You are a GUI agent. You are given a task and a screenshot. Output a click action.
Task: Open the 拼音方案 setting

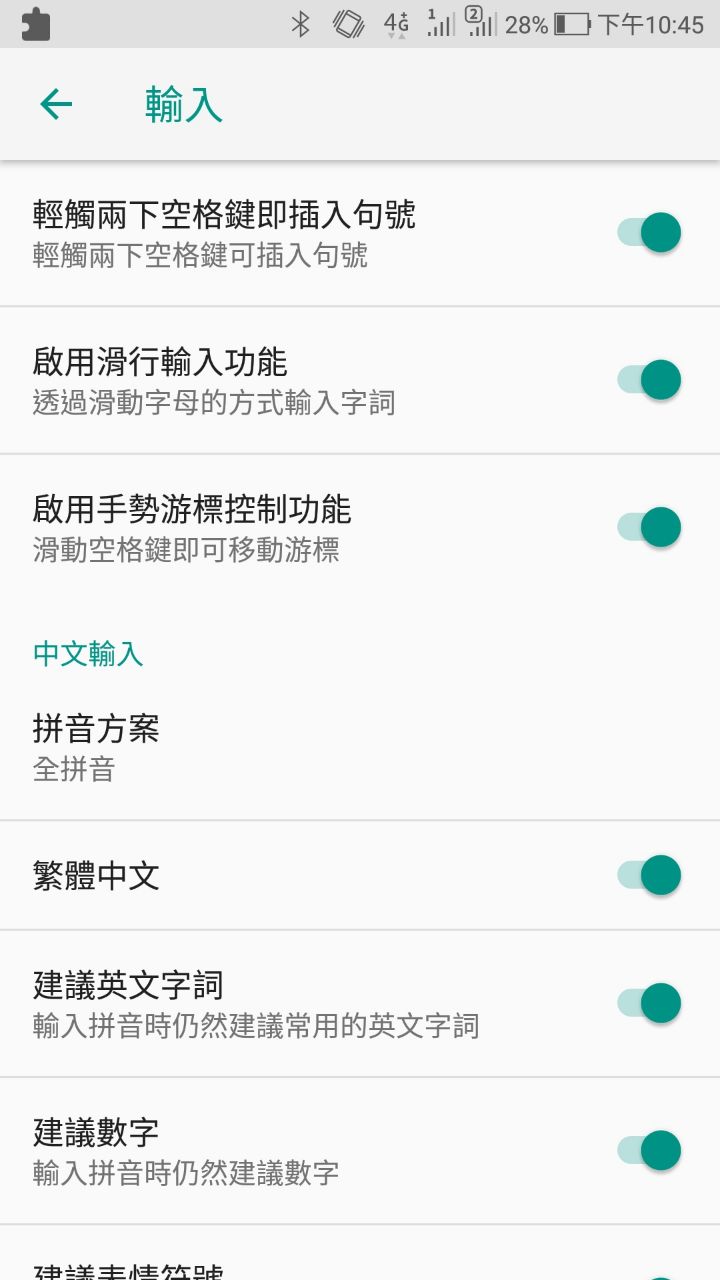[96, 747]
